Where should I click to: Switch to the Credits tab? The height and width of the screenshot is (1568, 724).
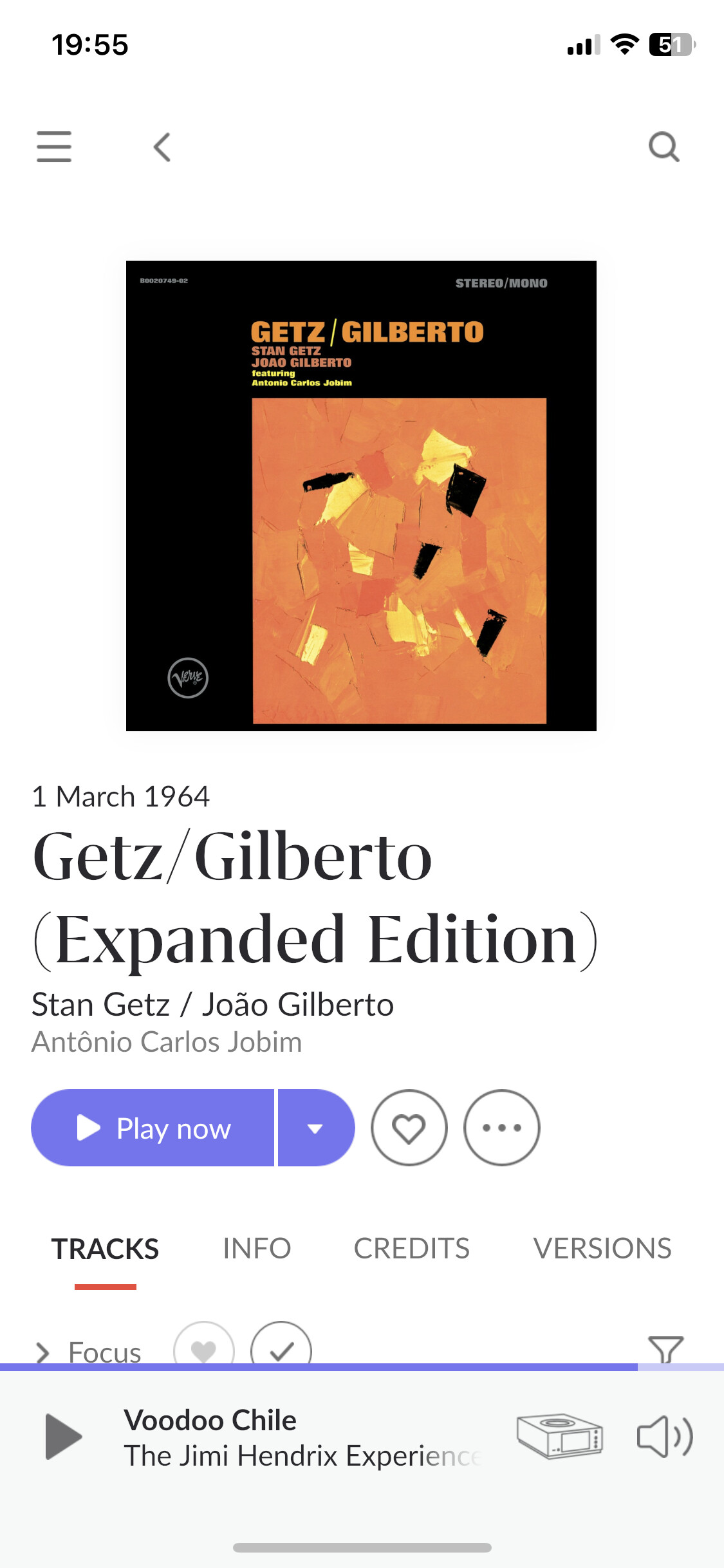pos(412,1249)
